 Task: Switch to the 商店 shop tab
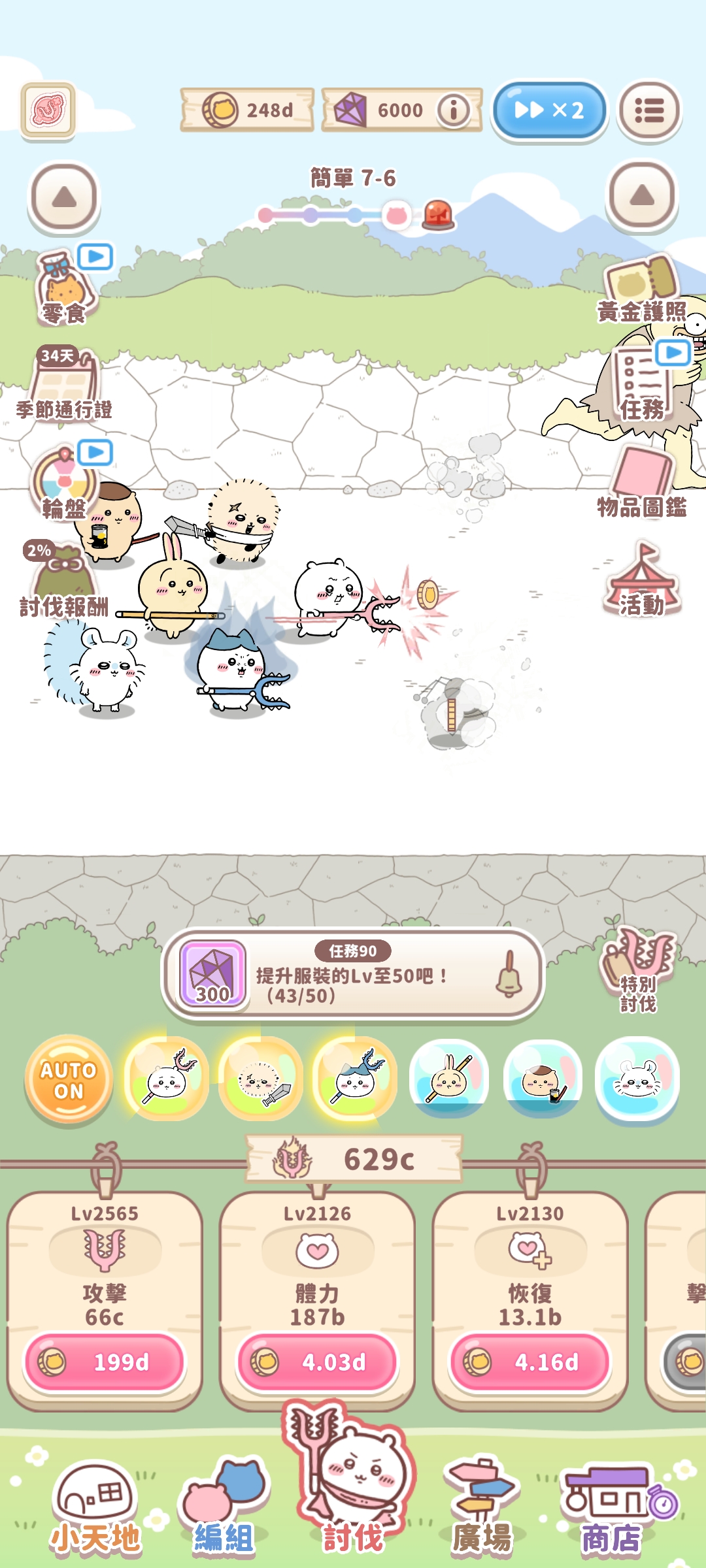click(x=612, y=1508)
